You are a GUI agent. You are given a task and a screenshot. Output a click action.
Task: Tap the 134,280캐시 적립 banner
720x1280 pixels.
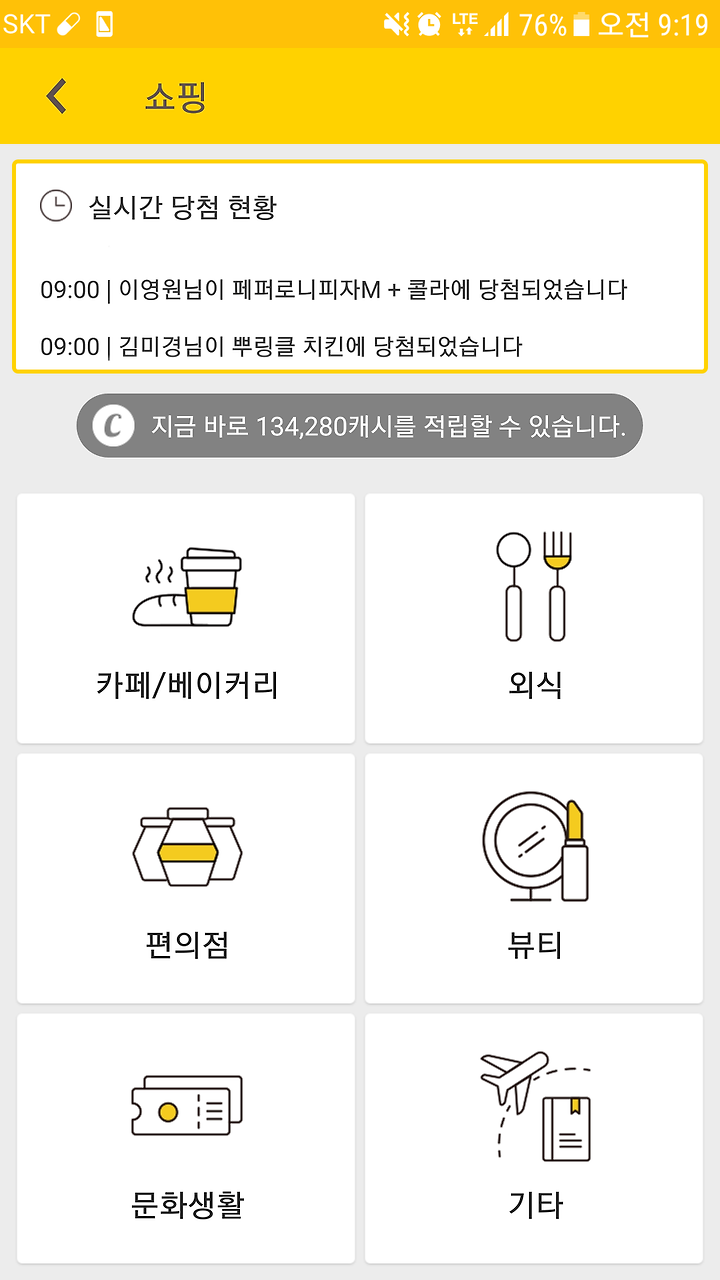tap(360, 426)
